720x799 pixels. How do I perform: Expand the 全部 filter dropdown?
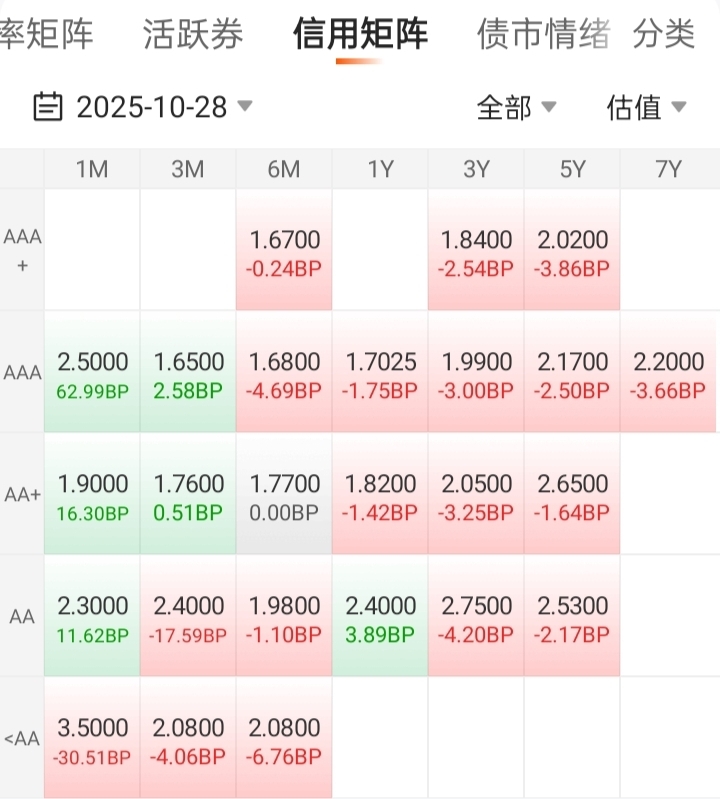pyautogui.click(x=516, y=108)
